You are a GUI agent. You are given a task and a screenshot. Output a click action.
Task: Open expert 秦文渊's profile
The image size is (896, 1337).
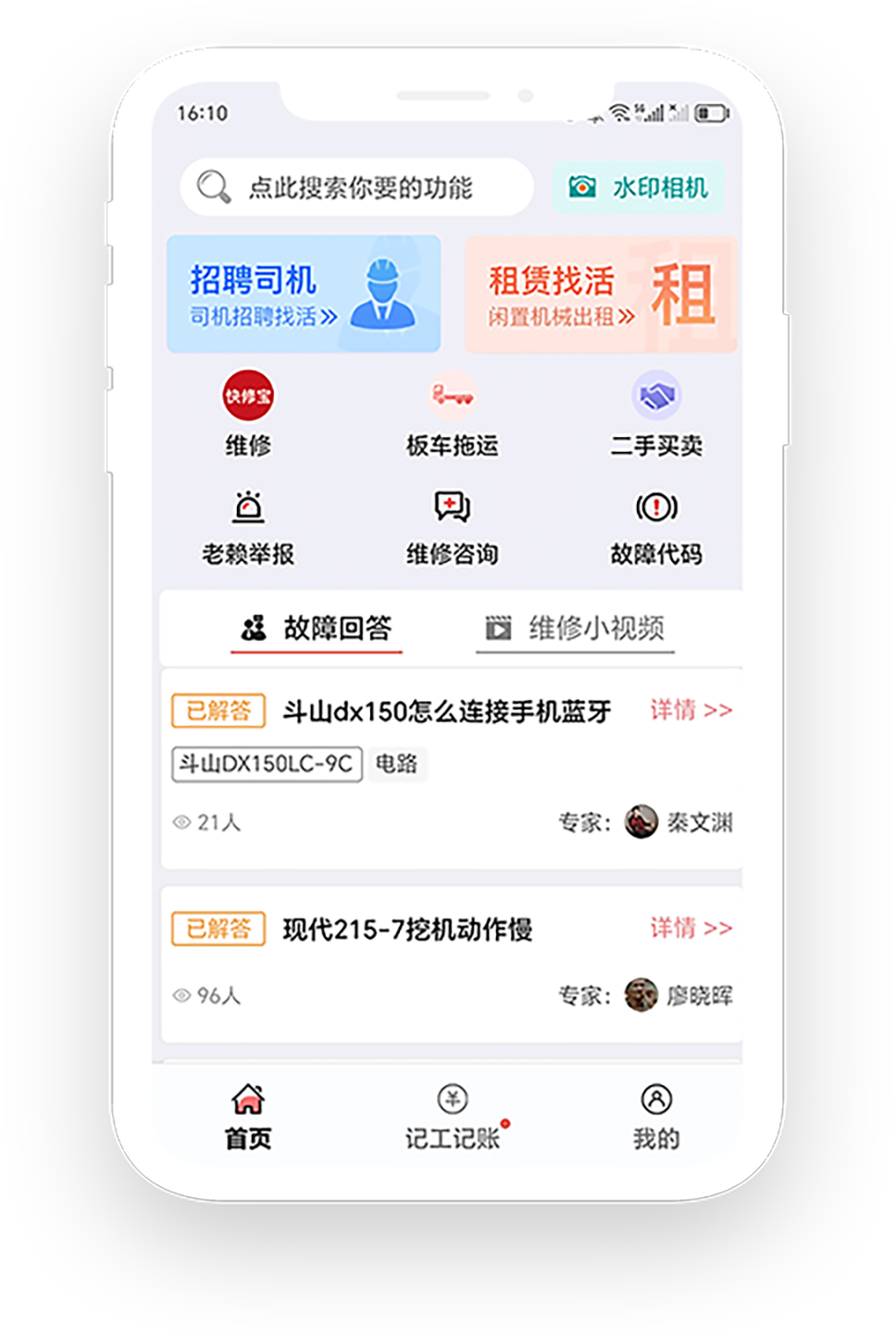680,822
